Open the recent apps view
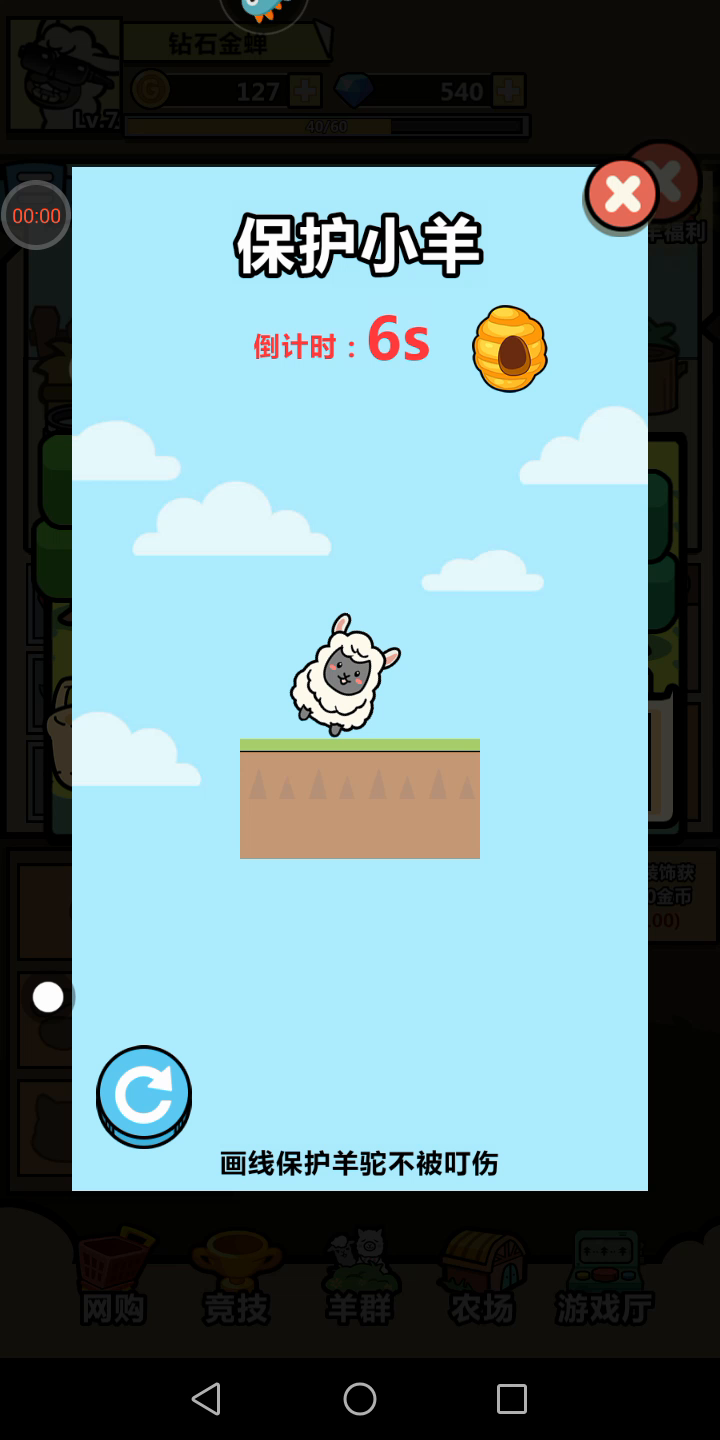Viewport: 720px width, 1440px height. (x=512, y=1398)
